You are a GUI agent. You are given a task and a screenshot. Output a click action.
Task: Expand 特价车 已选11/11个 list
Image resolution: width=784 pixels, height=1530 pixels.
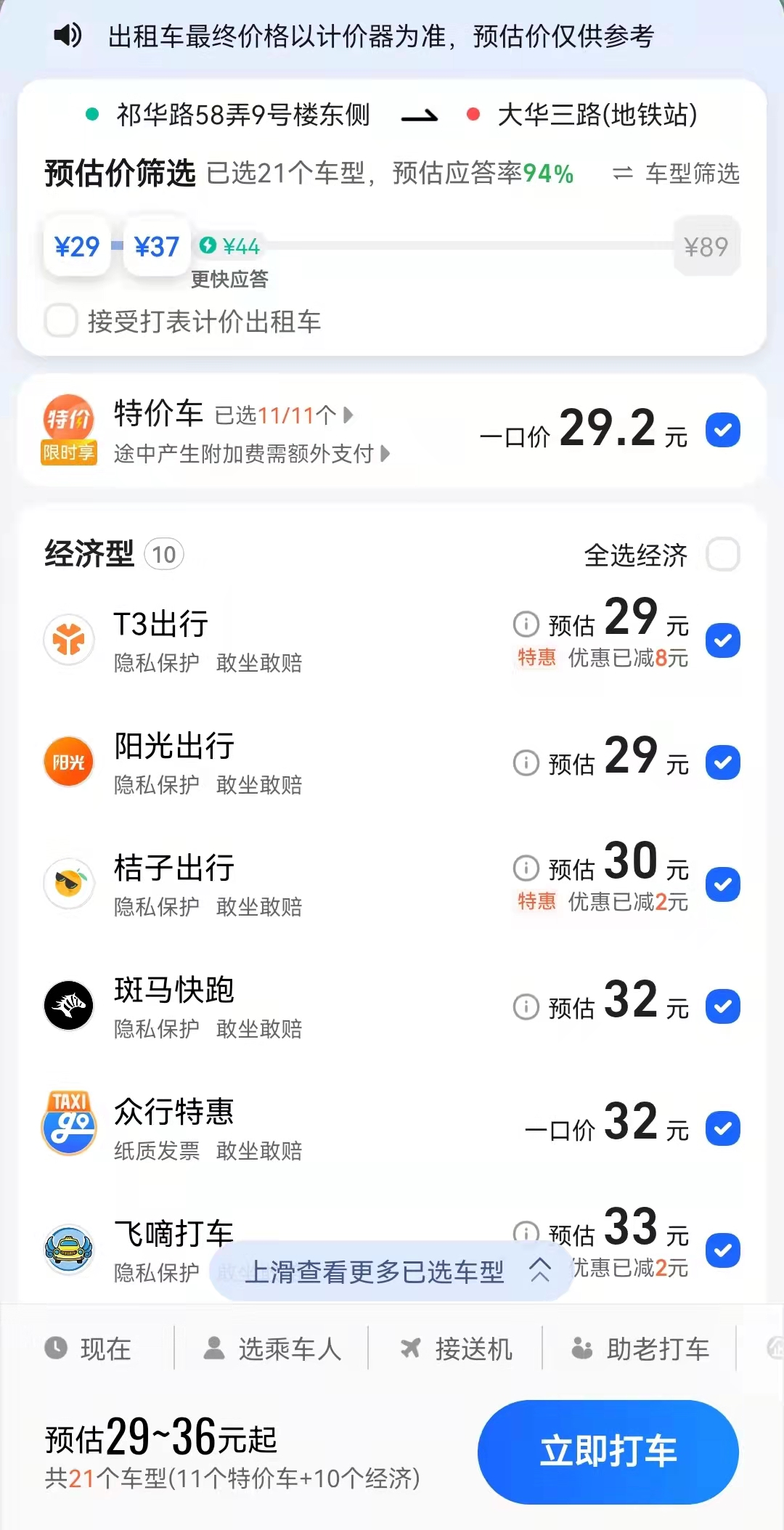pos(285,415)
